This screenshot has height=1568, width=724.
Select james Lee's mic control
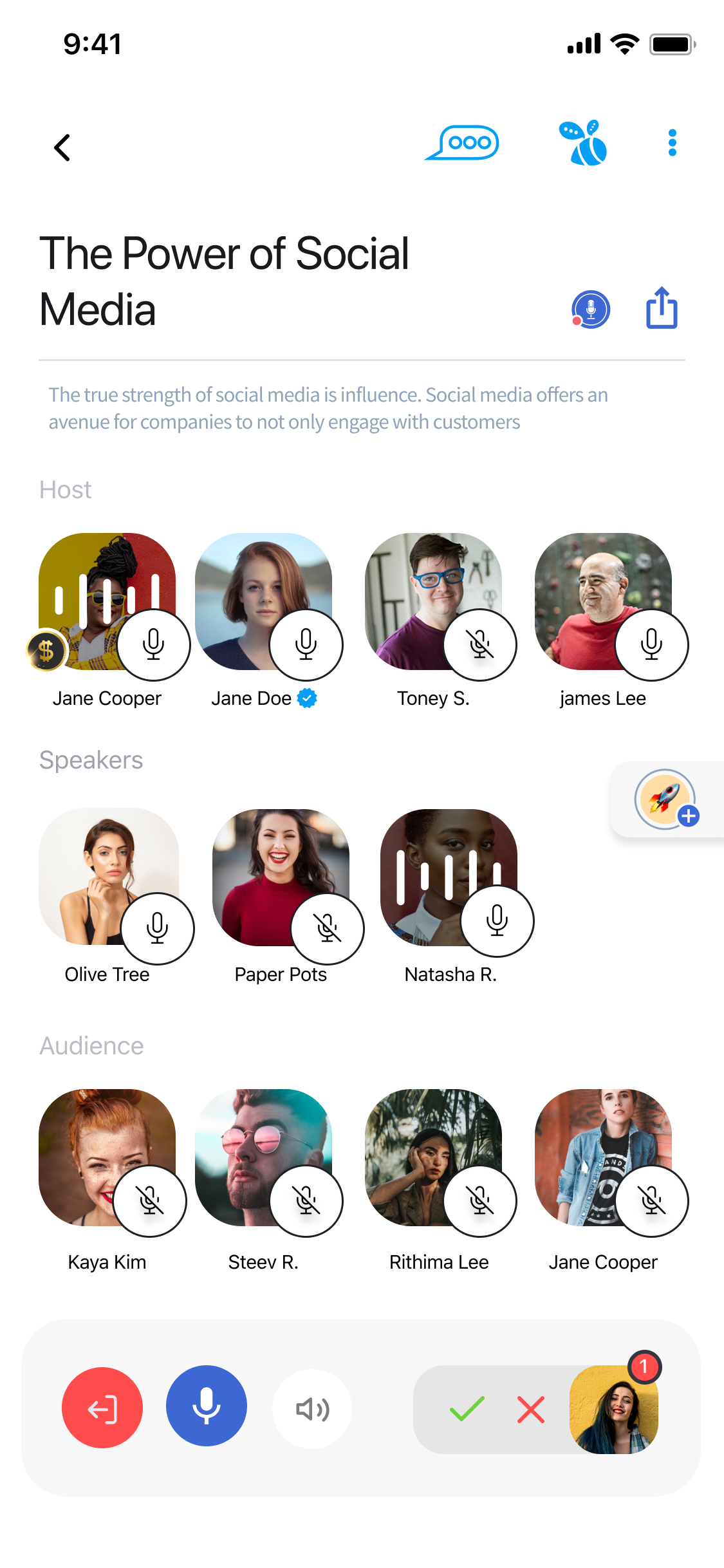[651, 644]
